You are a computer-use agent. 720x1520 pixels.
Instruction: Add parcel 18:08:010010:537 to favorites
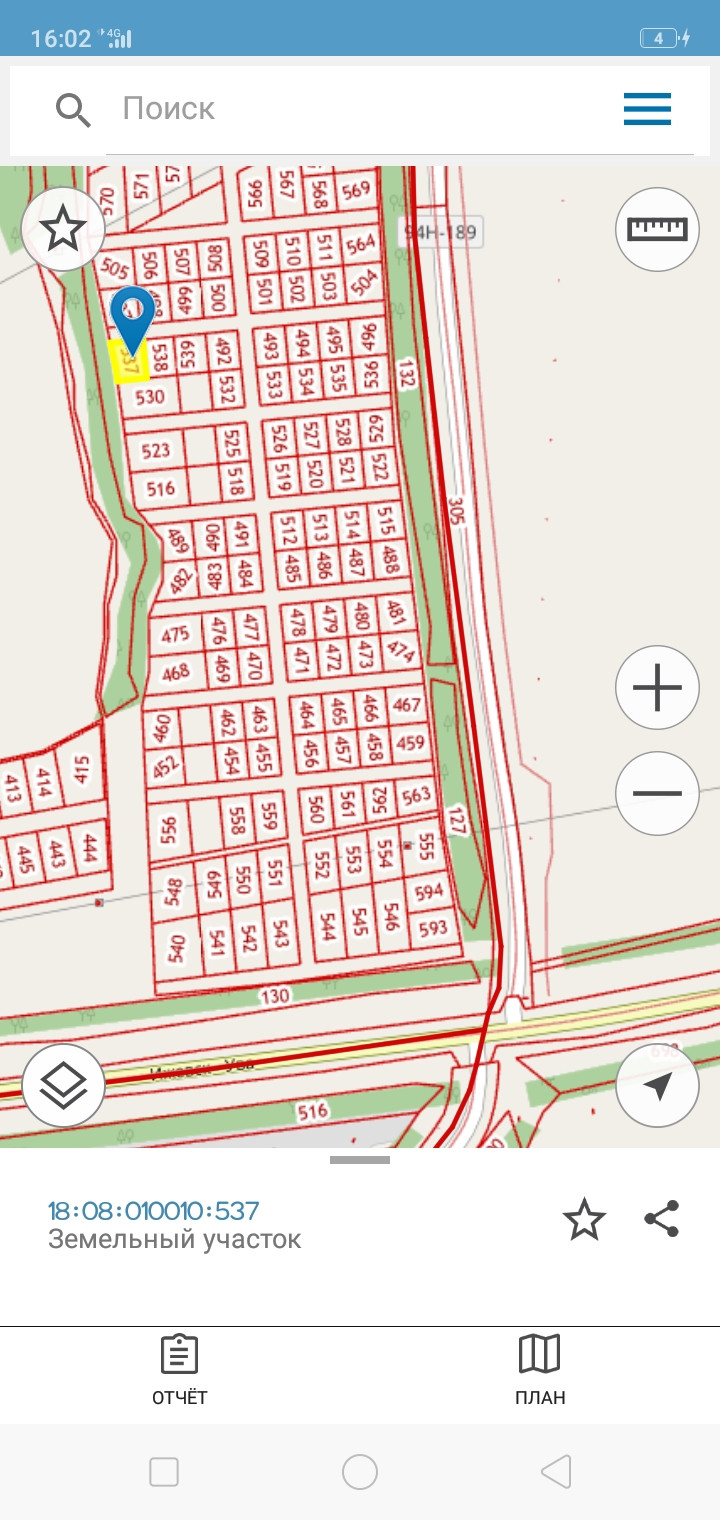pyautogui.click(x=584, y=1221)
